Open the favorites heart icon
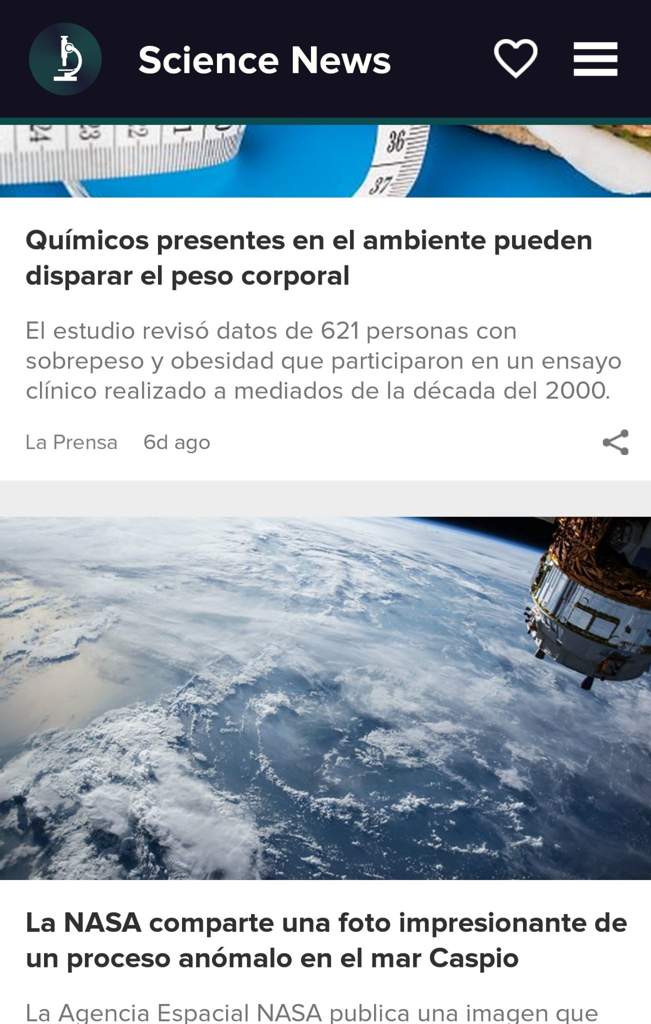 point(515,59)
